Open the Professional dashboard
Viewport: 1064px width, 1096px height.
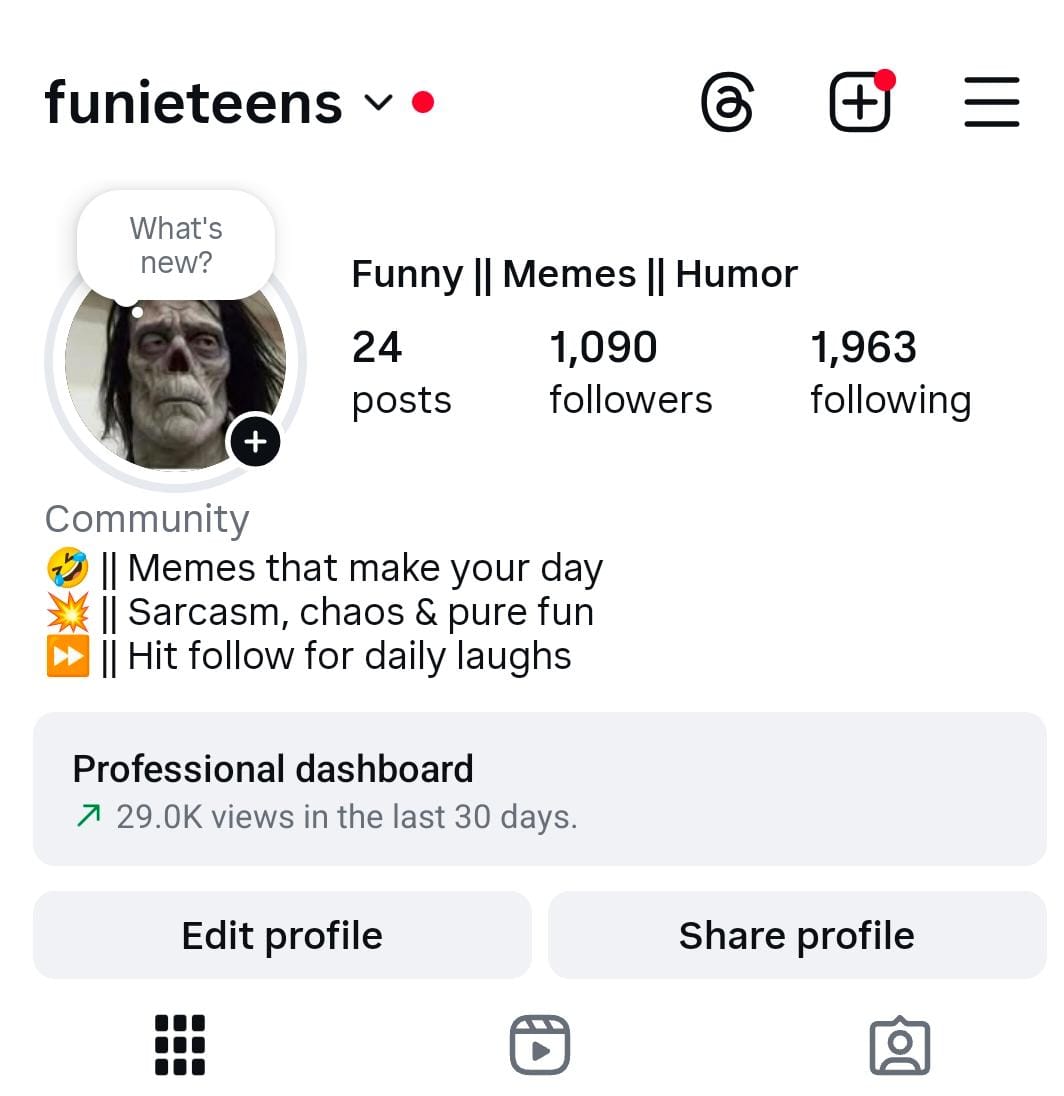click(x=540, y=789)
